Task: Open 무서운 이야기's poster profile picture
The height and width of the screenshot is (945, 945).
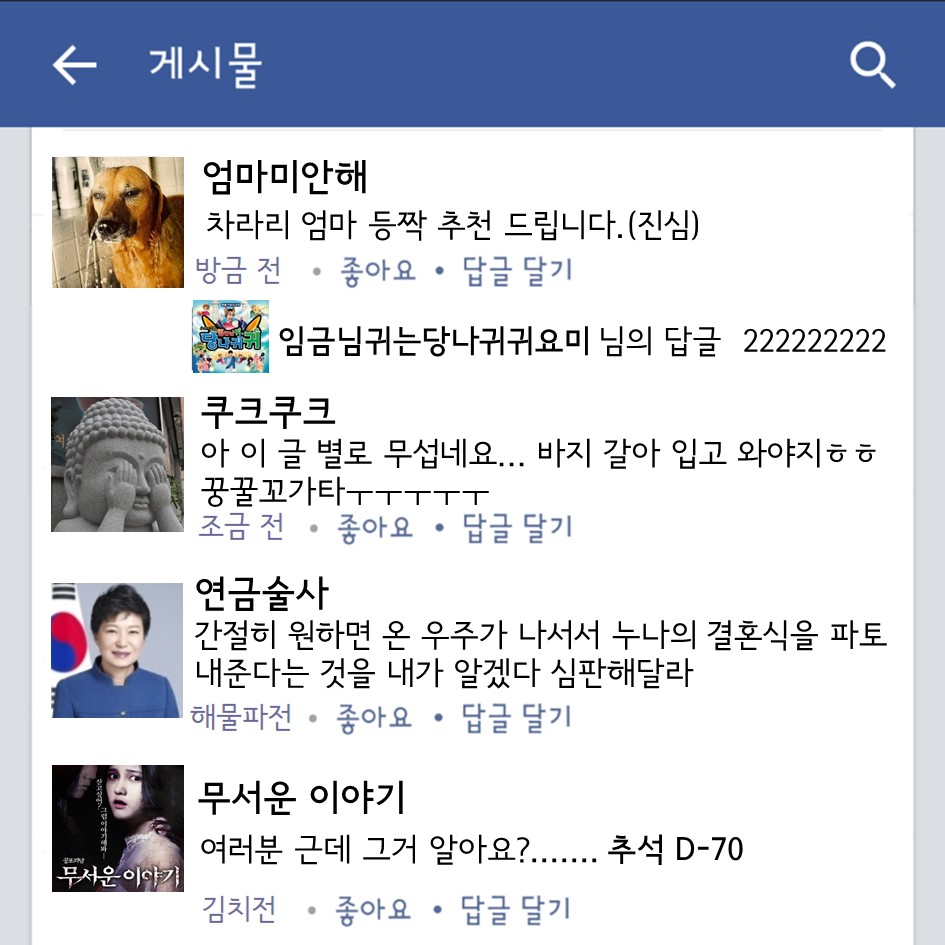Action: pyautogui.click(x=118, y=828)
